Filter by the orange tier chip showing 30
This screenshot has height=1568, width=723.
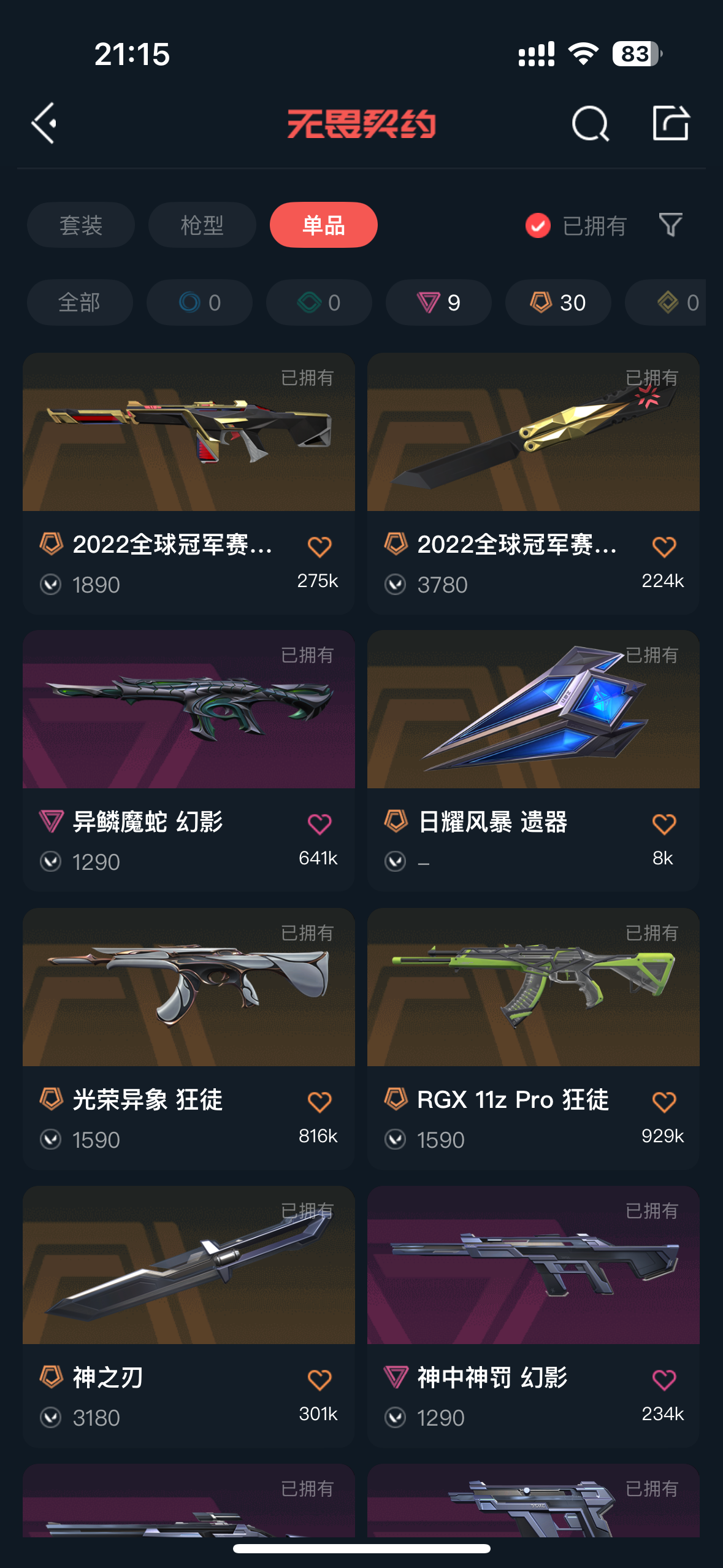pos(557,302)
